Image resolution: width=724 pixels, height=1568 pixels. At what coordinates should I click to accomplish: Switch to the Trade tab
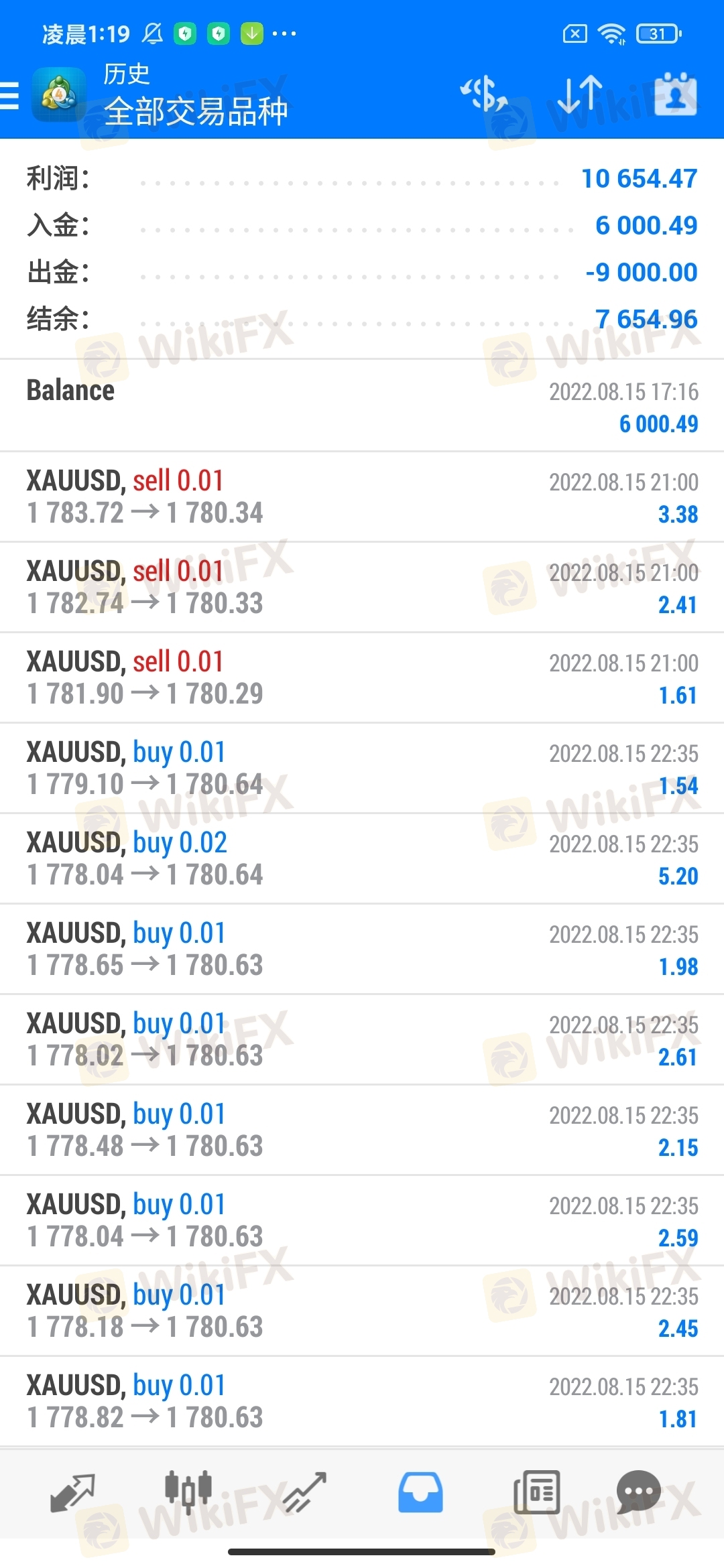(x=305, y=1493)
